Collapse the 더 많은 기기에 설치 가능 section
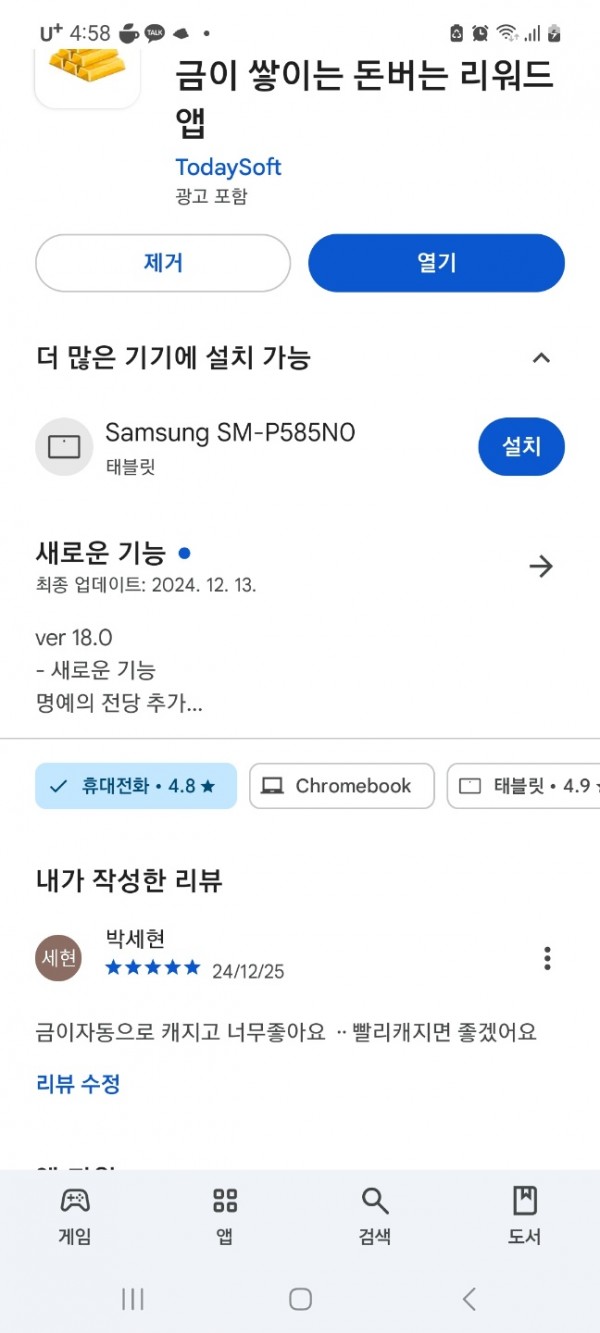 [x=541, y=358]
